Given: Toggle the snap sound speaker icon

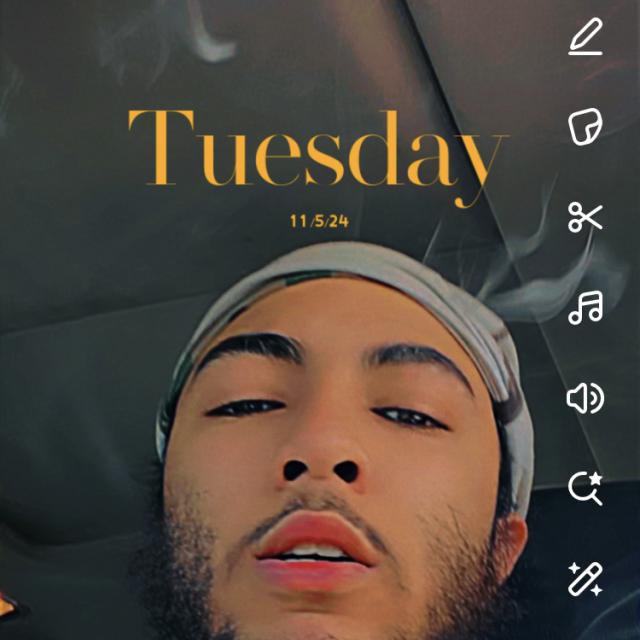Looking at the screenshot, I should click(585, 399).
